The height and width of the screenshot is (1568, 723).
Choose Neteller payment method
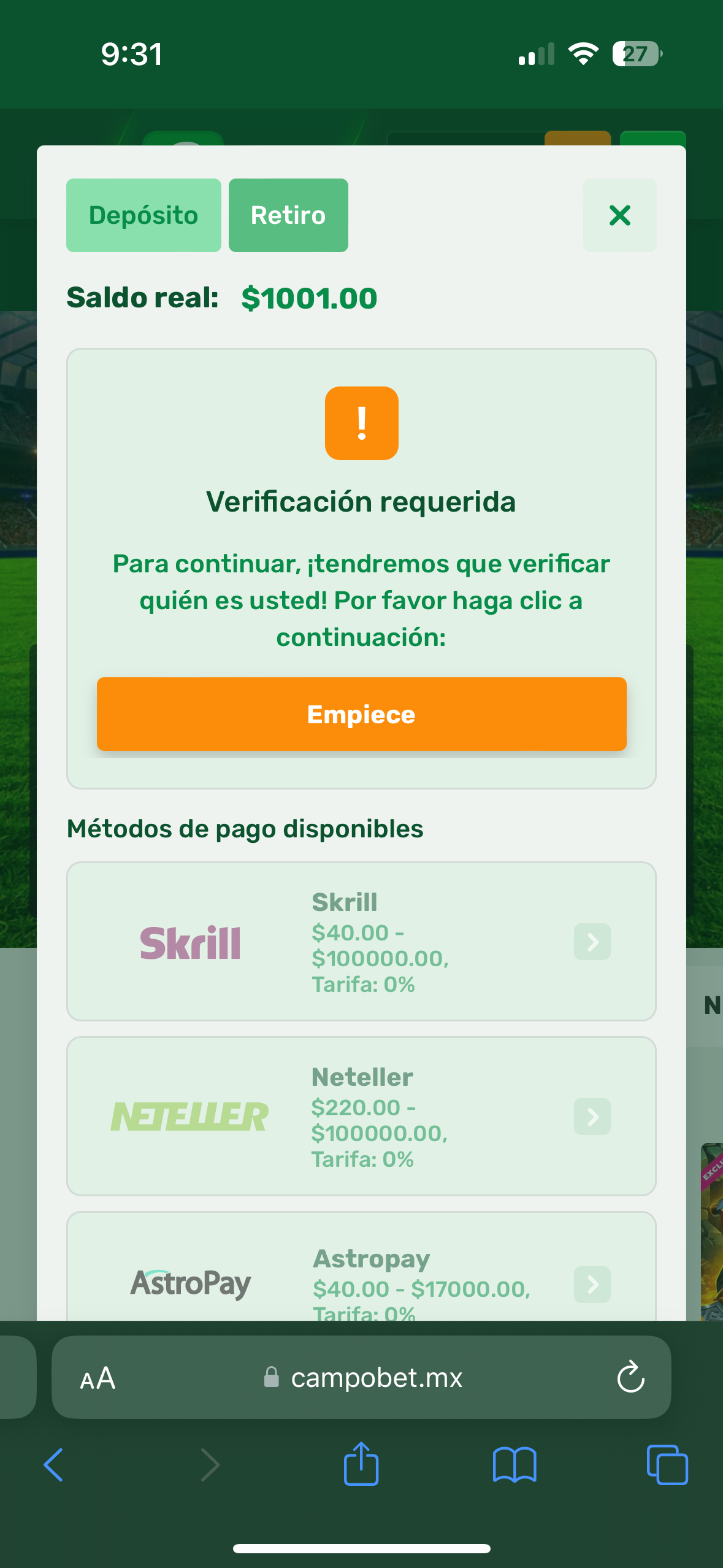(361, 1116)
